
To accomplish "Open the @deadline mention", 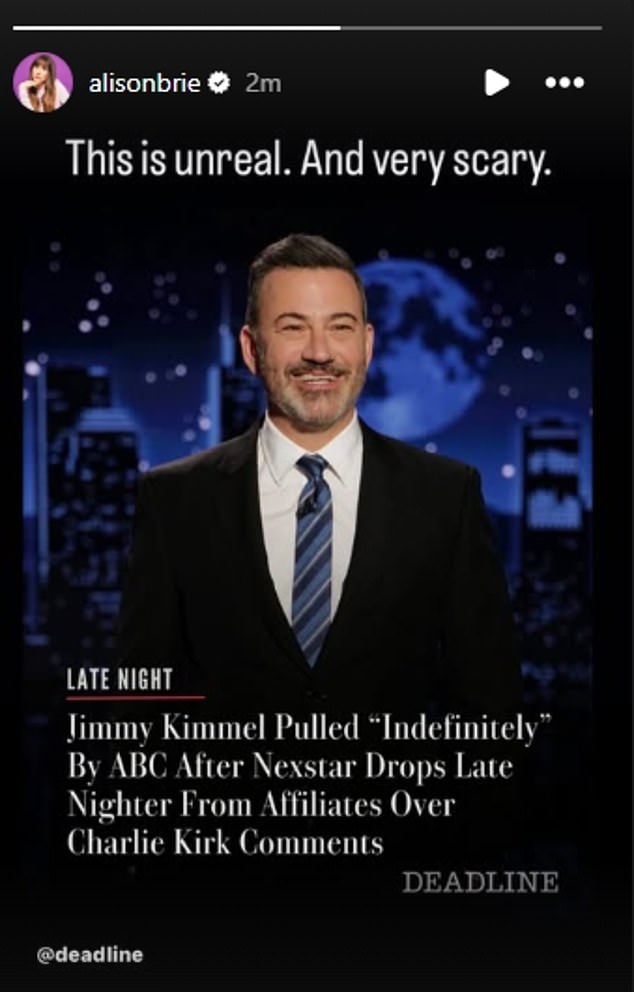I will pyautogui.click(x=89, y=955).
